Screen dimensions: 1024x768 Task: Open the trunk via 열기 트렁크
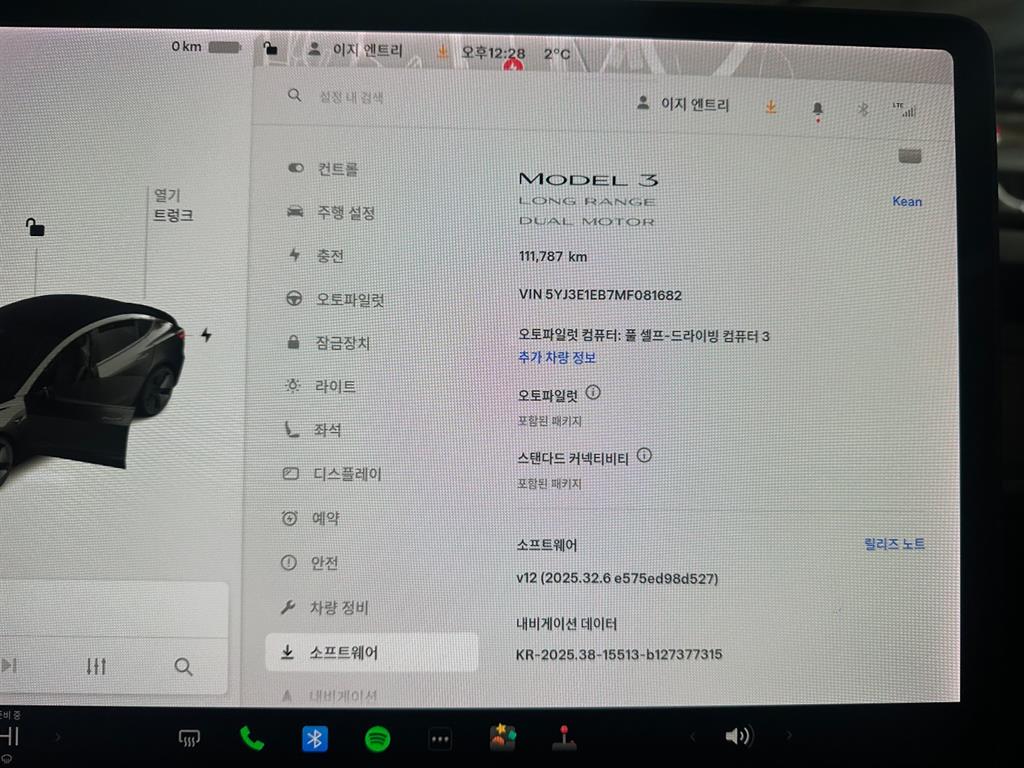pyautogui.click(x=172, y=205)
